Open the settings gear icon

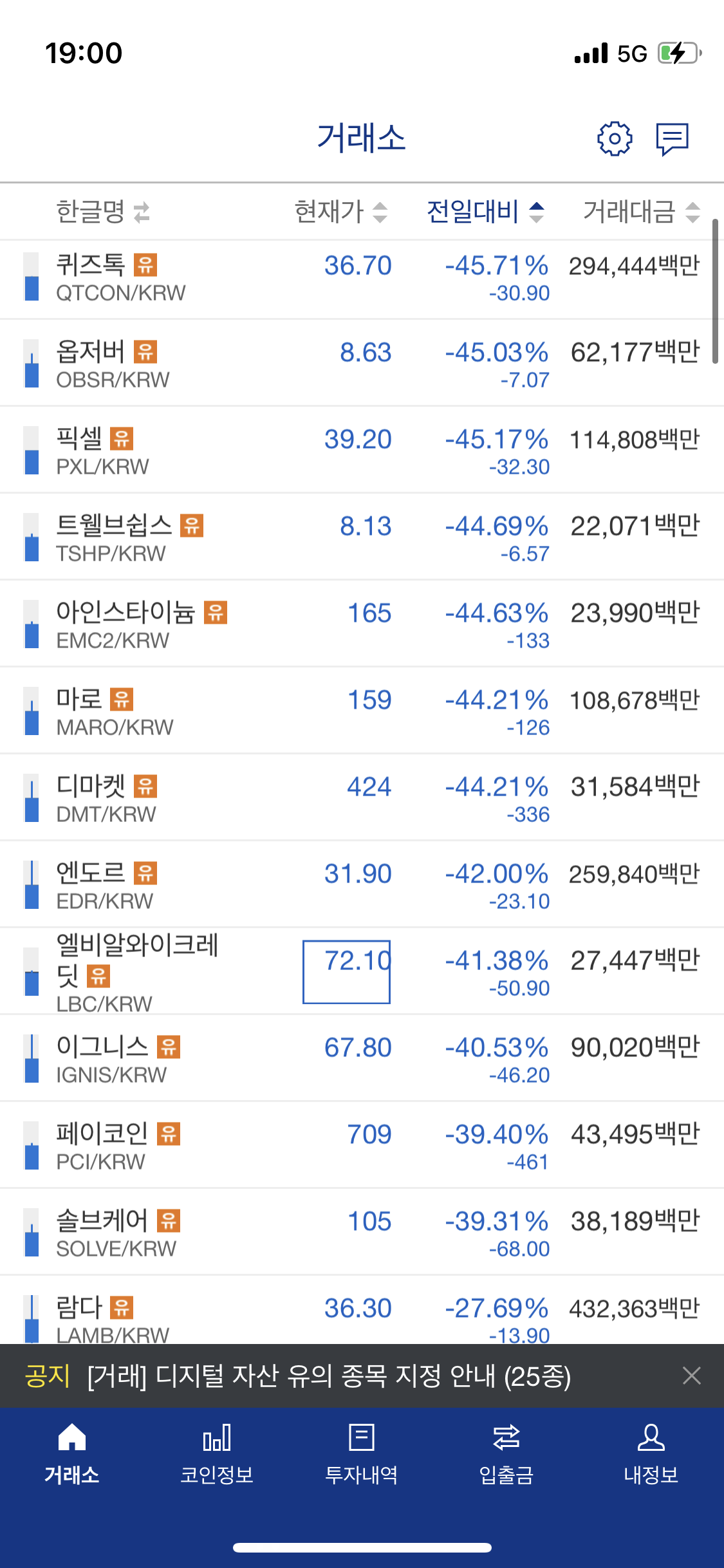(x=615, y=138)
